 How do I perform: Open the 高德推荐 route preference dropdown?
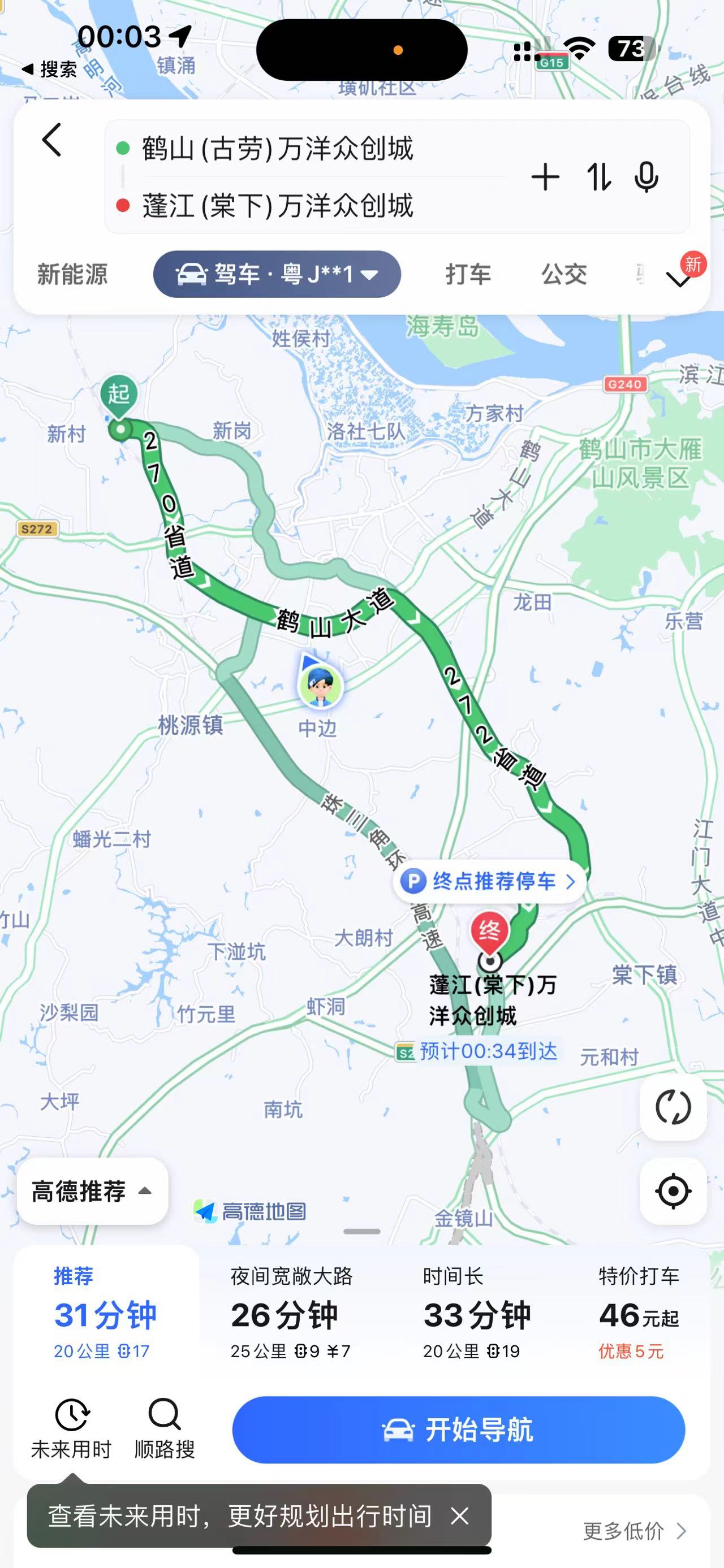tap(92, 1191)
